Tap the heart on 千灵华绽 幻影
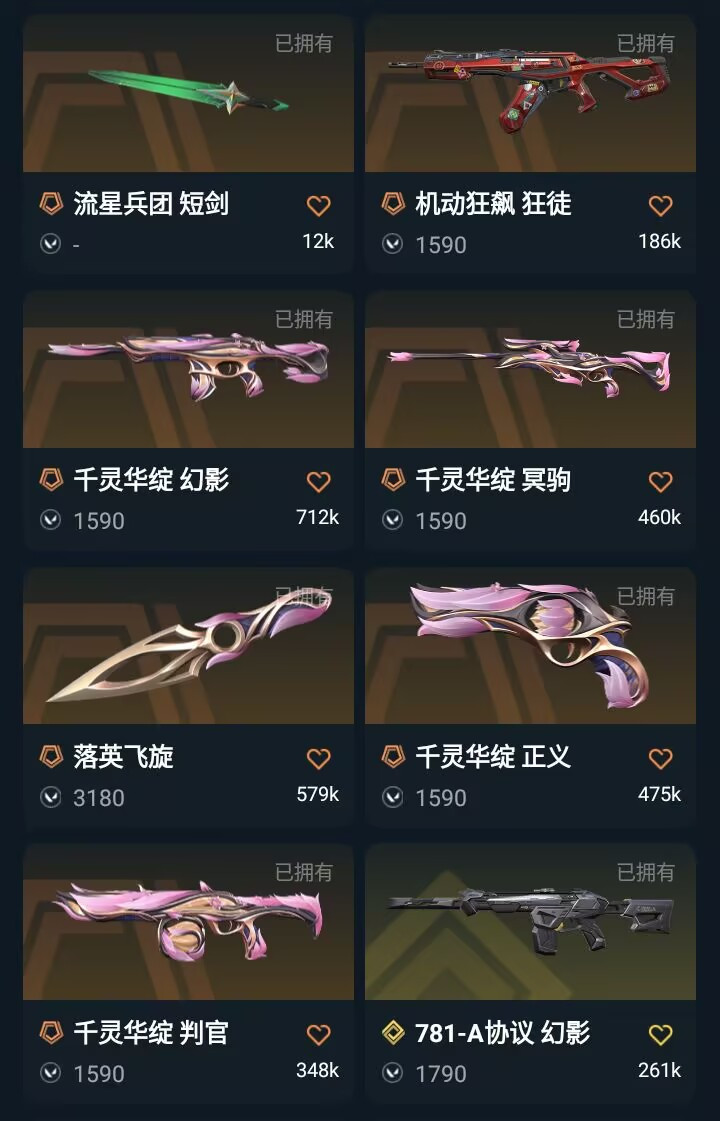Image resolution: width=720 pixels, height=1121 pixels. 318,482
